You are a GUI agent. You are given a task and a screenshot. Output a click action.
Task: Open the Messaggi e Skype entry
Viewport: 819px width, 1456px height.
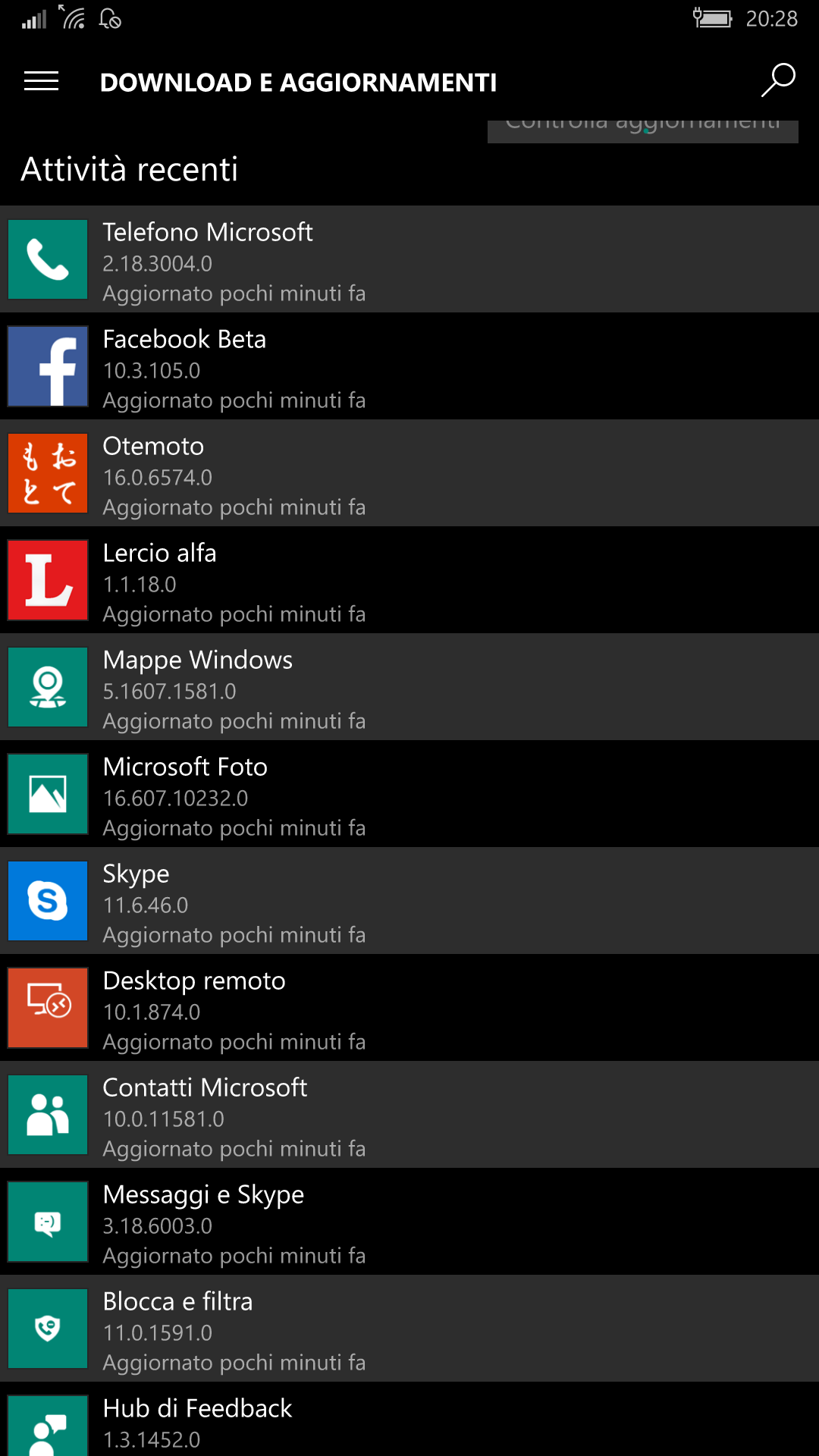coord(409,1222)
